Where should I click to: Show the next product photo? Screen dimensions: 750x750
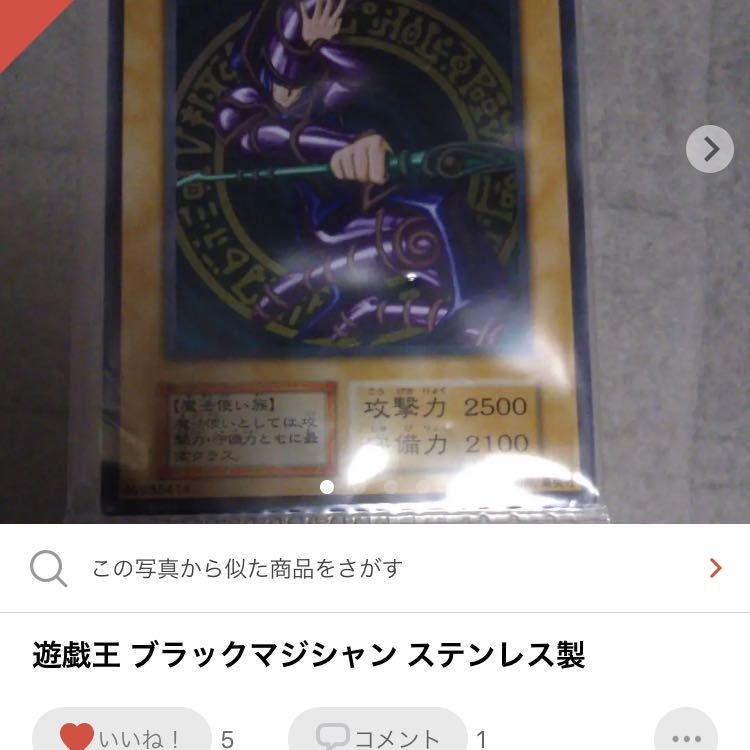click(x=709, y=149)
